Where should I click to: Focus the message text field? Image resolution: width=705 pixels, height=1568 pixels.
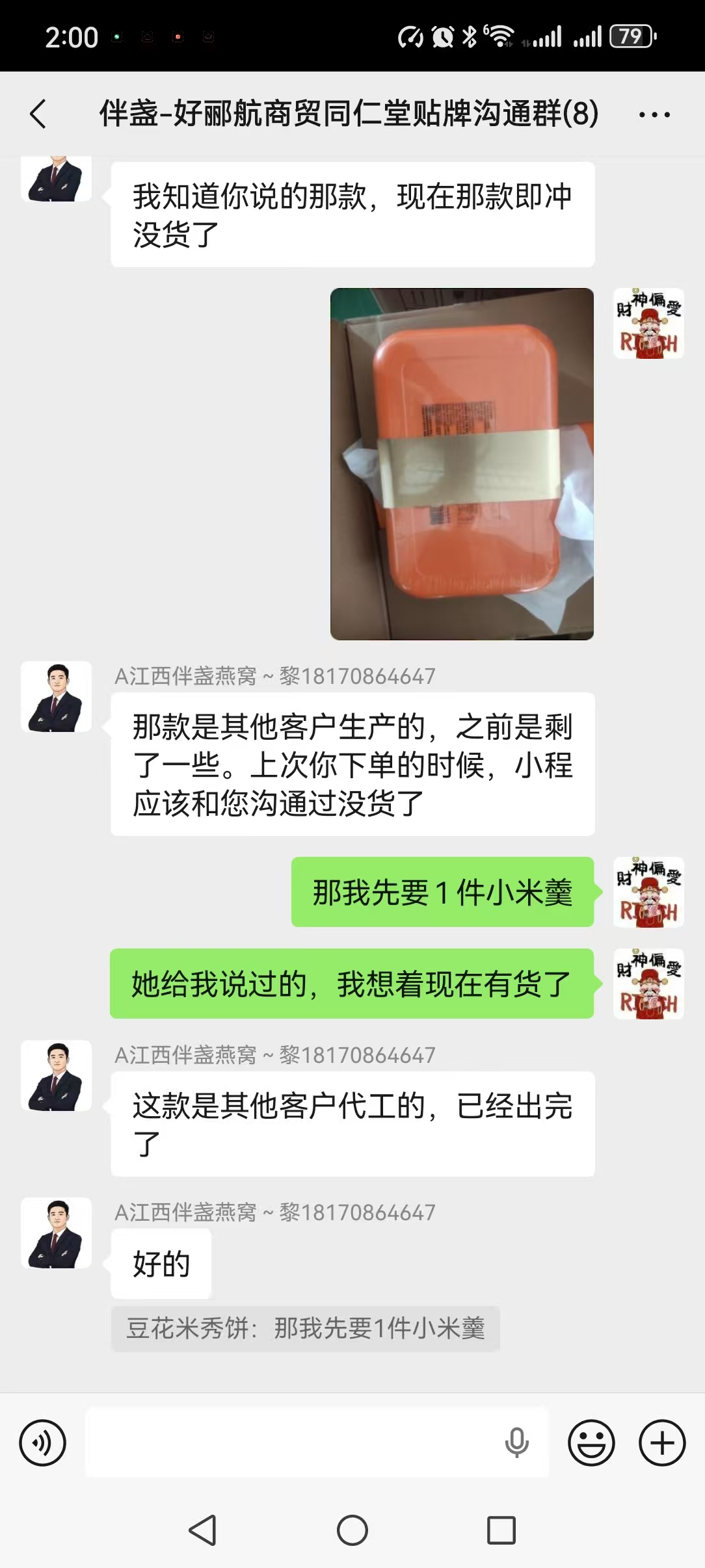pyautogui.click(x=293, y=1443)
